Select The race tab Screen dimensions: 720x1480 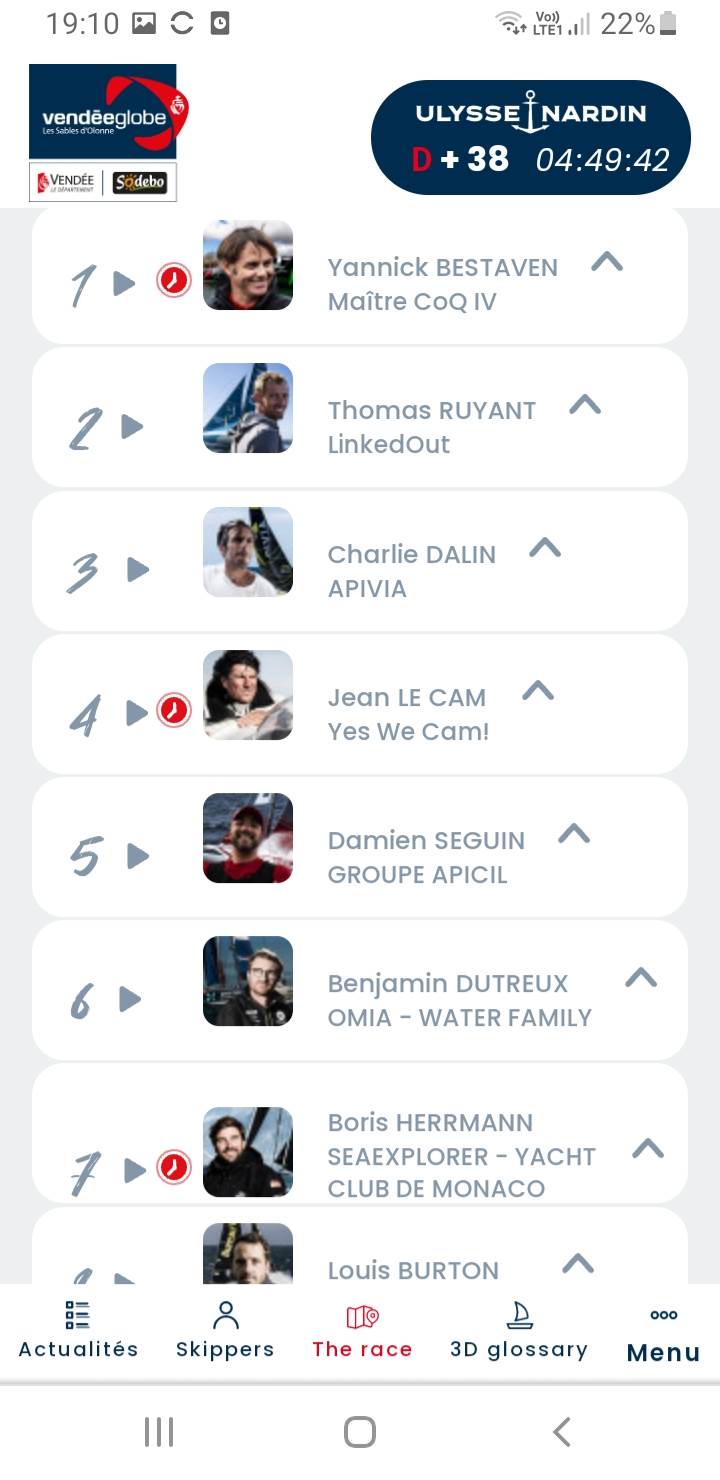[x=362, y=1330]
